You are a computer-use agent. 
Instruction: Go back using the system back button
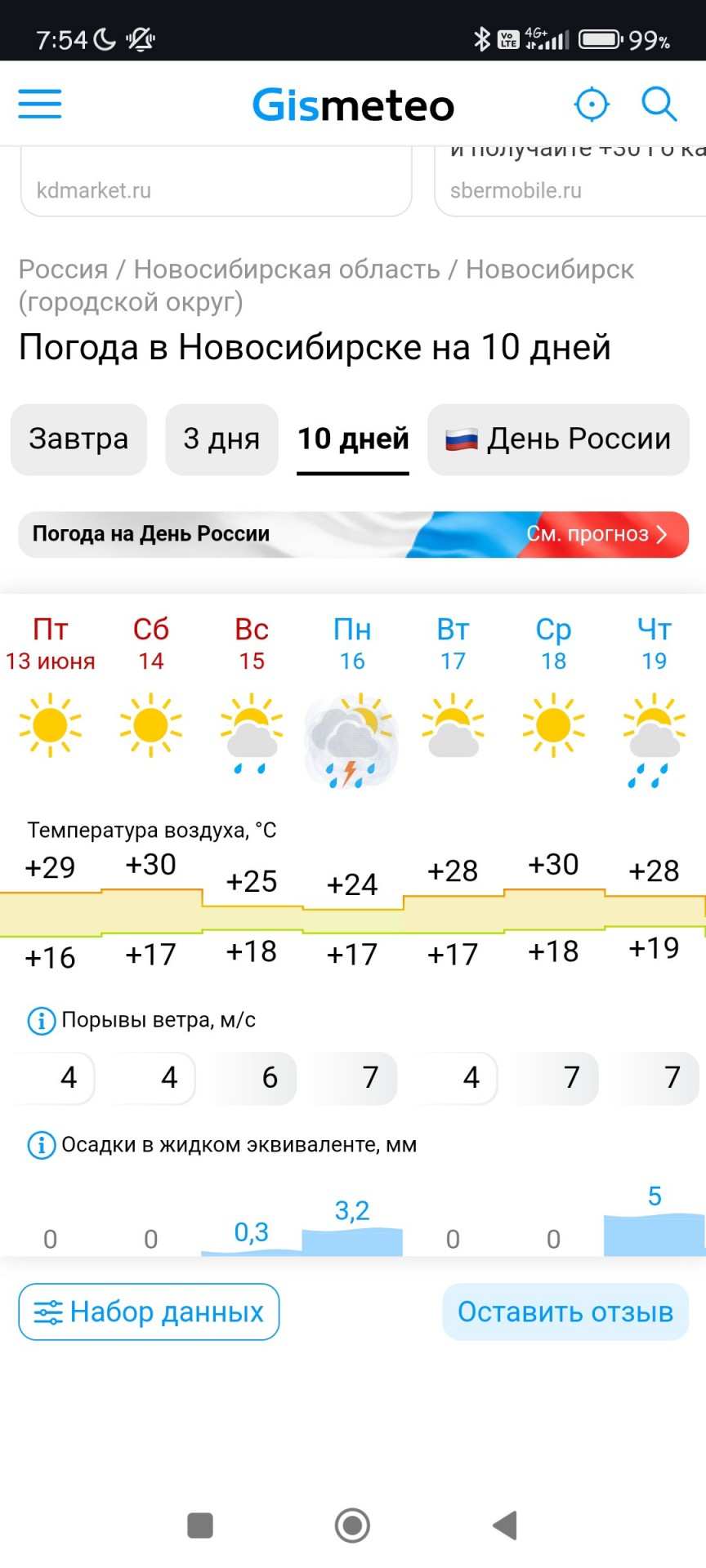[x=505, y=1525]
